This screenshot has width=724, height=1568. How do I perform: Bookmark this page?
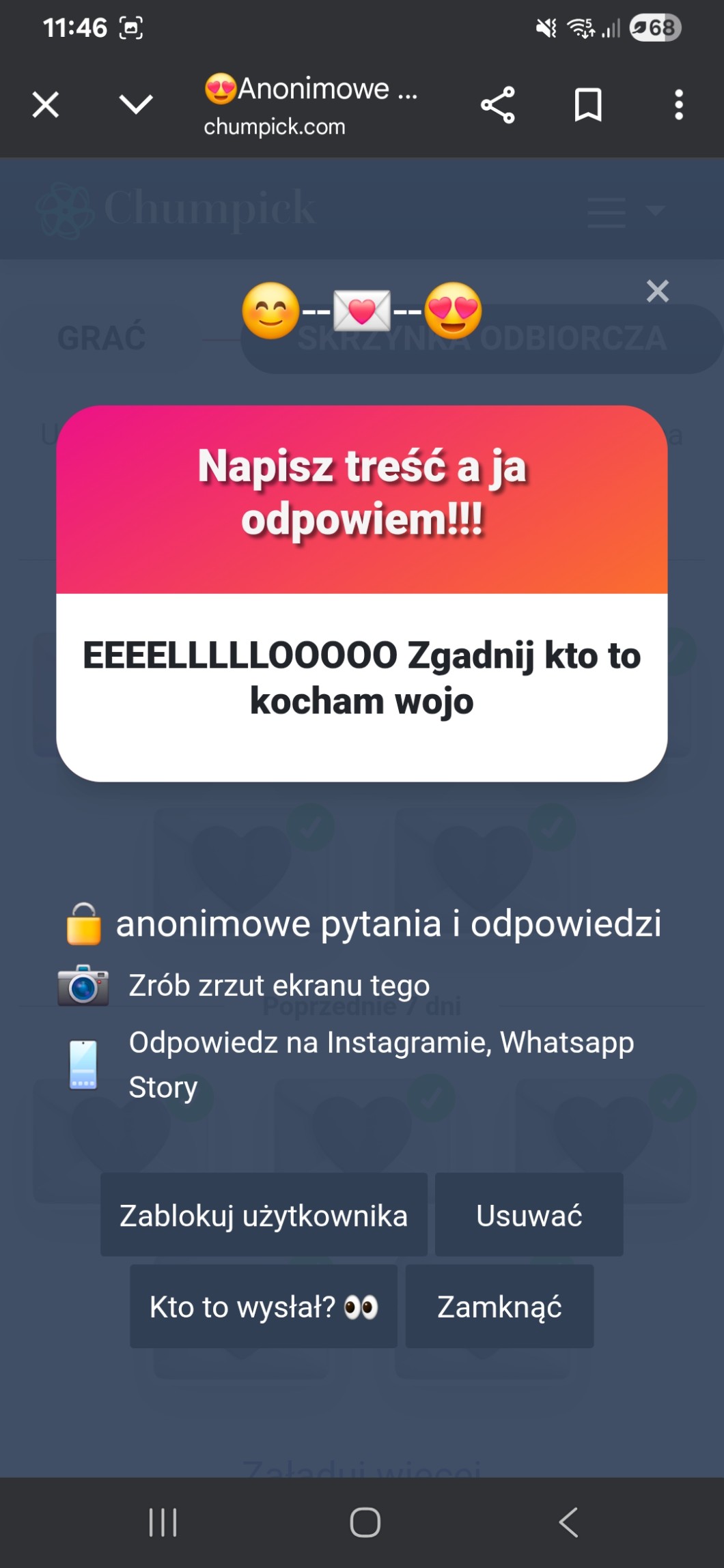pyautogui.click(x=587, y=105)
